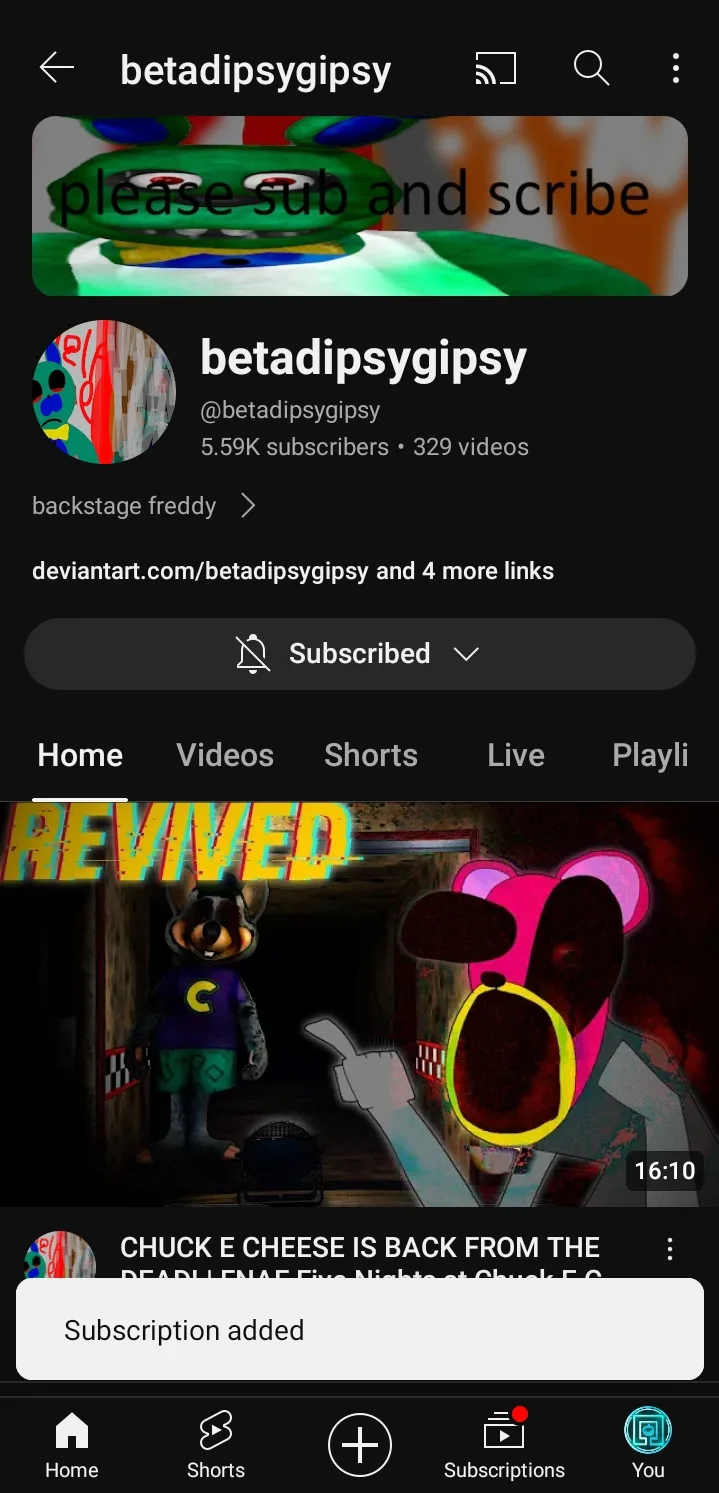Open the Subscribed notification dropdown
719x1493 pixels.
pyautogui.click(x=359, y=654)
